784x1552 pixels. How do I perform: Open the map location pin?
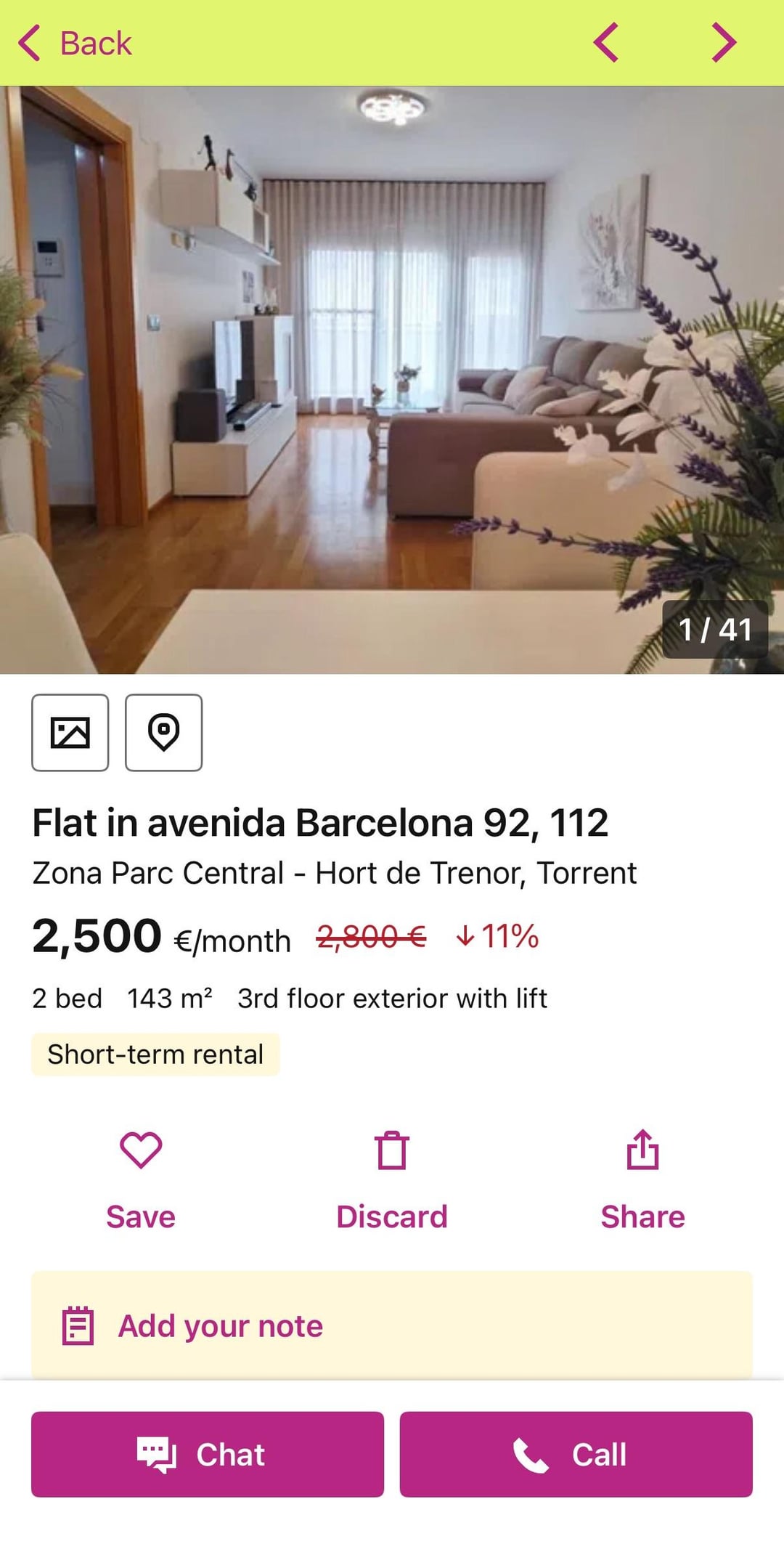pos(164,732)
